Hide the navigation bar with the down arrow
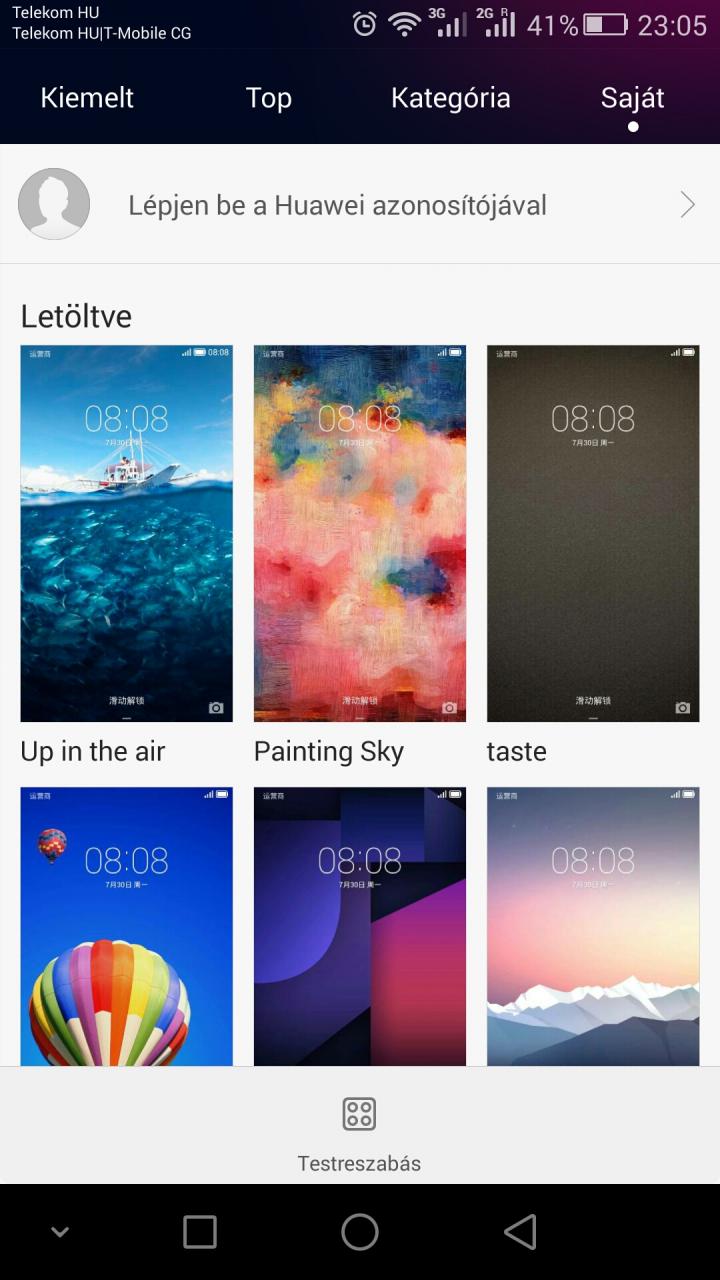Image resolution: width=720 pixels, height=1280 pixels. point(60,1232)
